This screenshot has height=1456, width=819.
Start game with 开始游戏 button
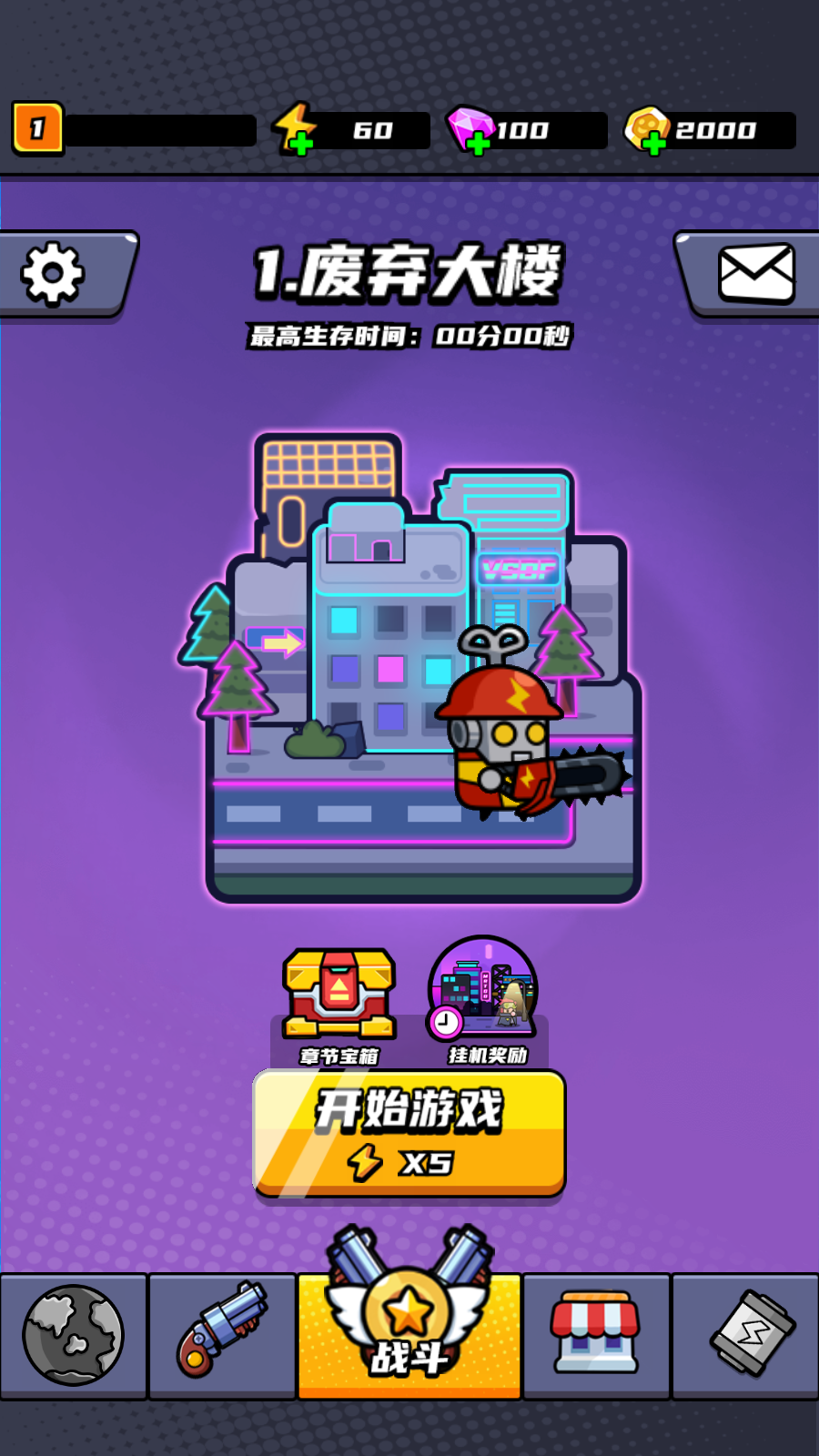409,1133
